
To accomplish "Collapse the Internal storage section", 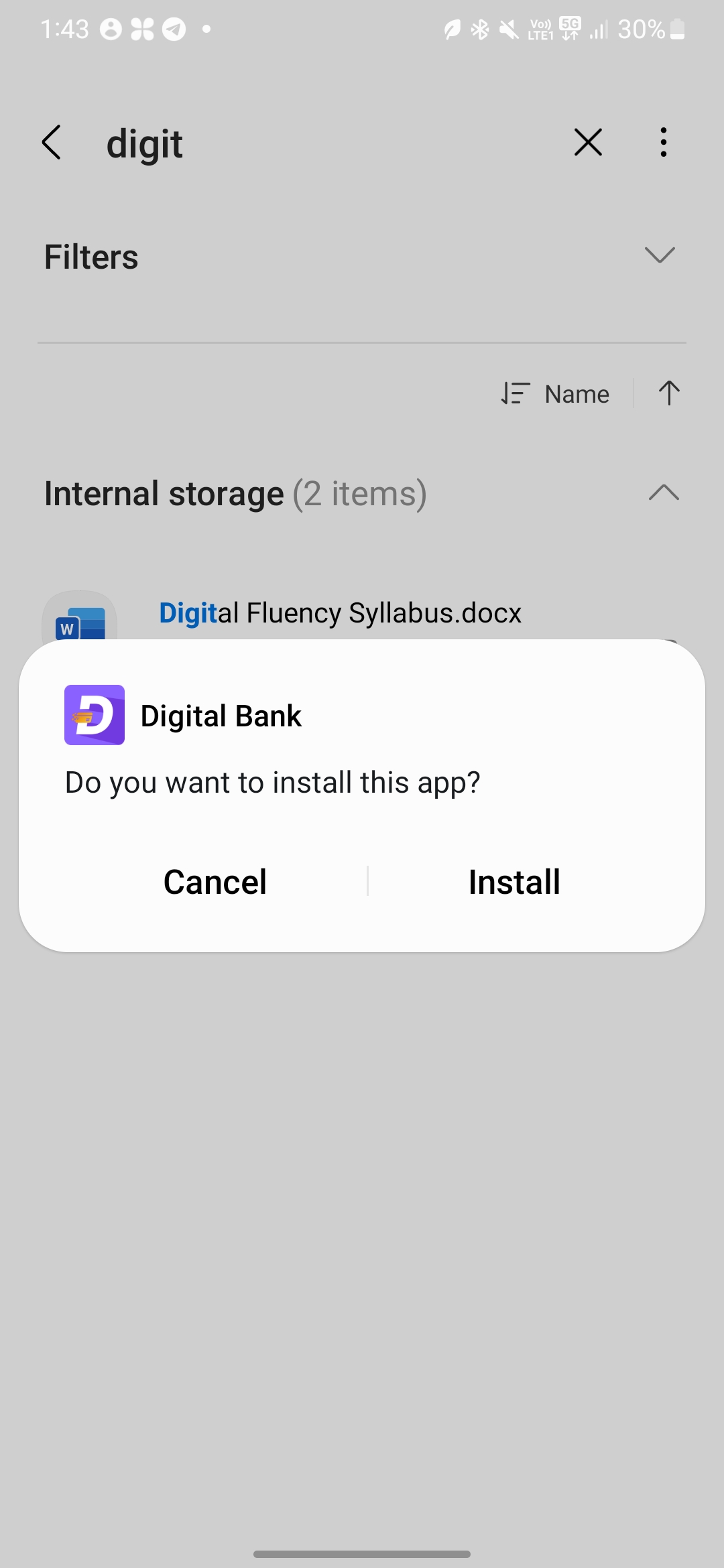I will tap(663, 493).
